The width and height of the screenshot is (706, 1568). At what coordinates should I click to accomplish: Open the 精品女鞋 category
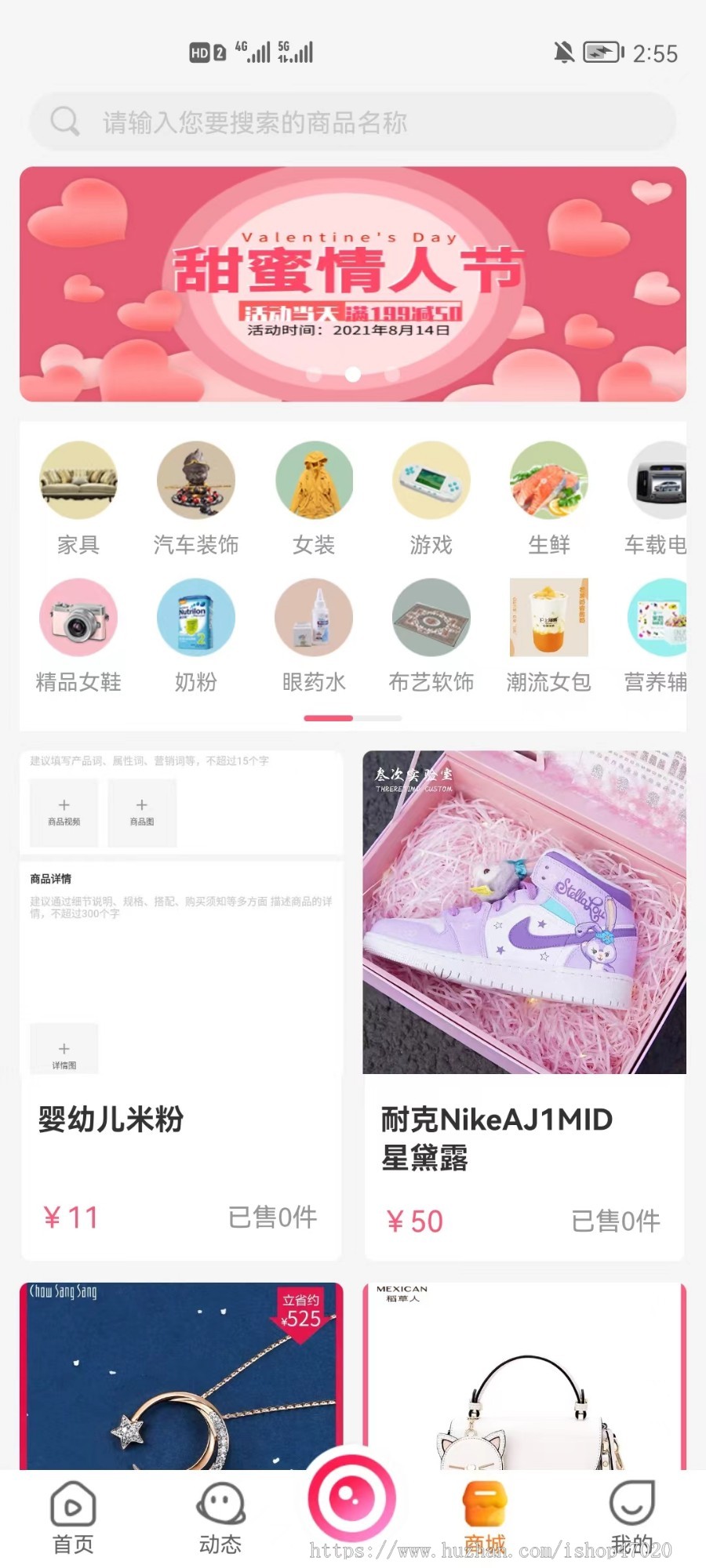tap(78, 637)
